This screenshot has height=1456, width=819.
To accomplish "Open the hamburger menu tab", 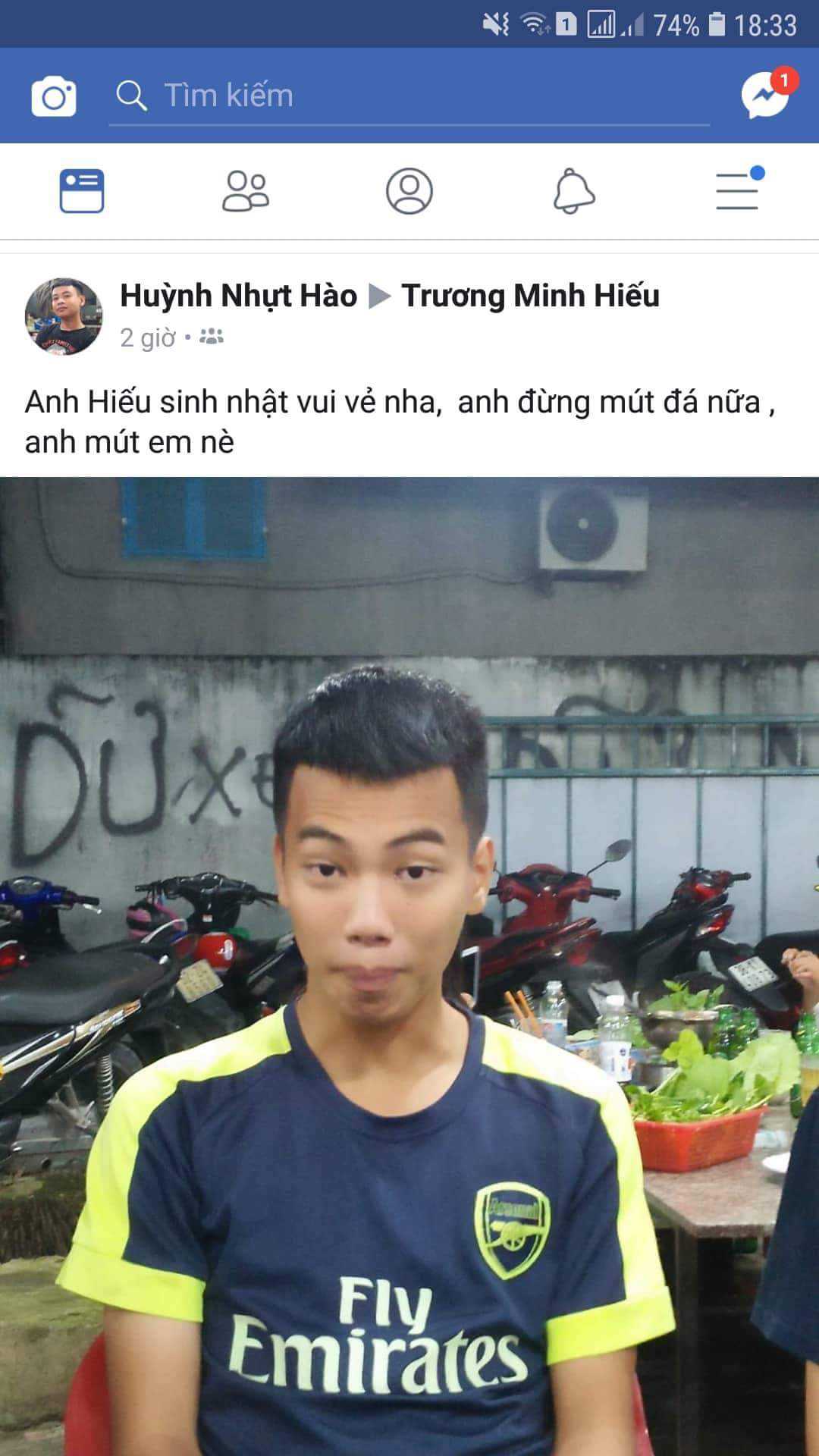I will pos(738,191).
